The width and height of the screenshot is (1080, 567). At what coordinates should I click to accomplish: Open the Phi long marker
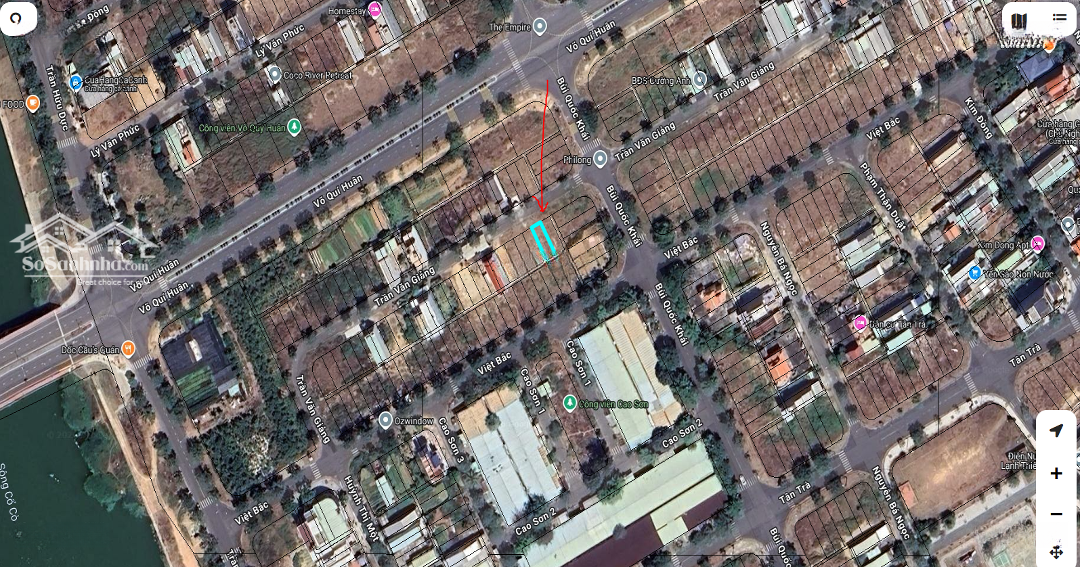[x=600, y=158]
